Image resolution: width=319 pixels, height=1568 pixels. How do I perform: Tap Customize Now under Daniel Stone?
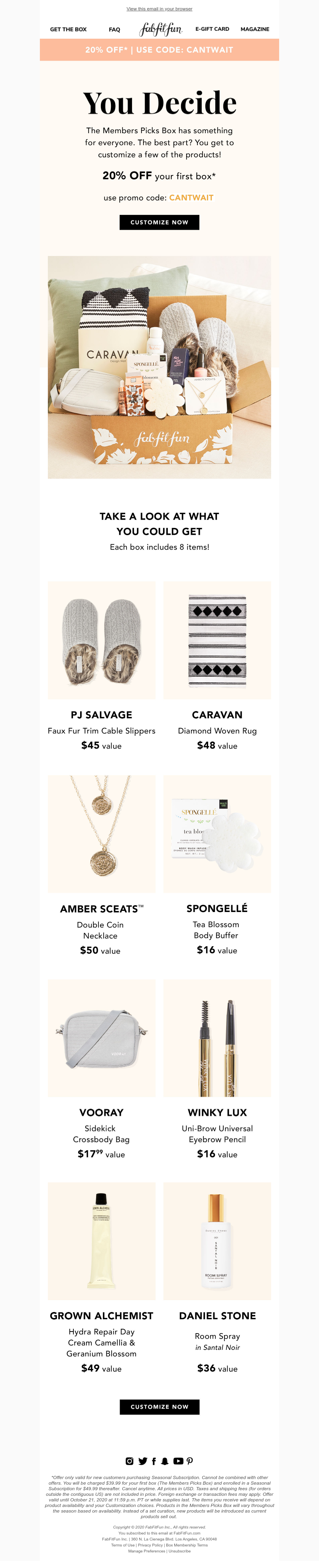click(159, 1407)
